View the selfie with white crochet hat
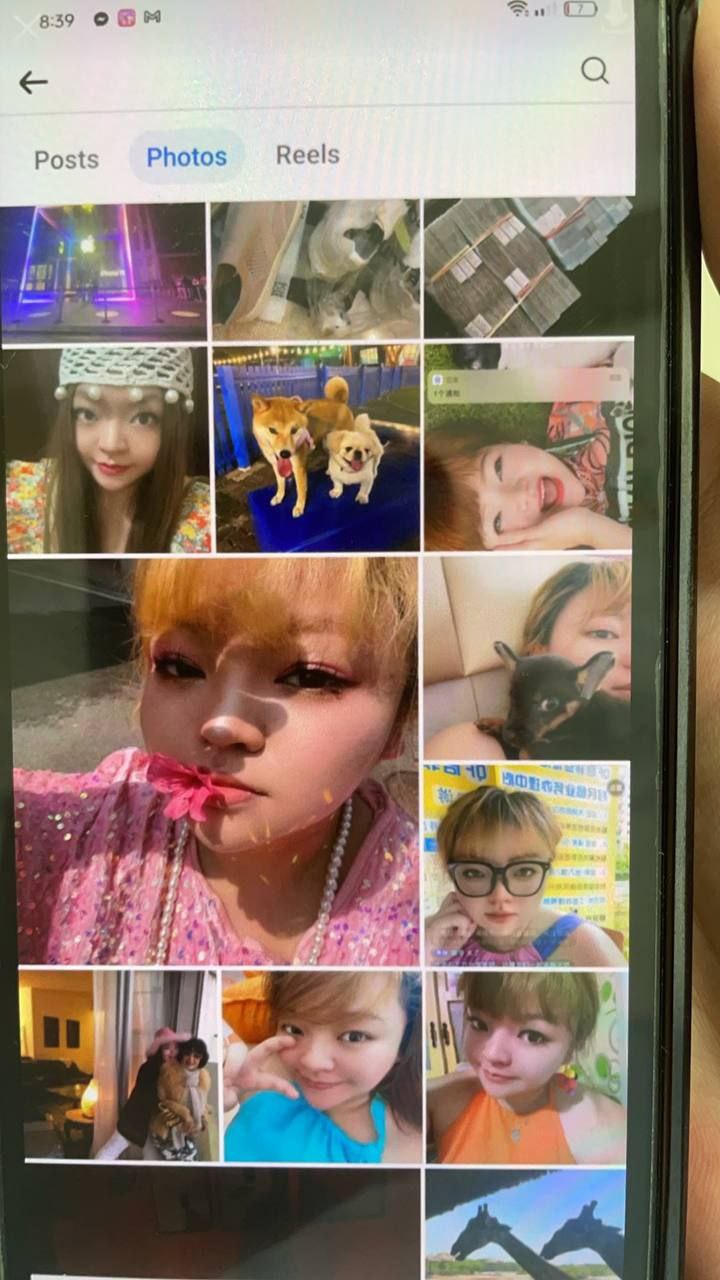This screenshot has width=720, height=1280. pyautogui.click(x=108, y=450)
